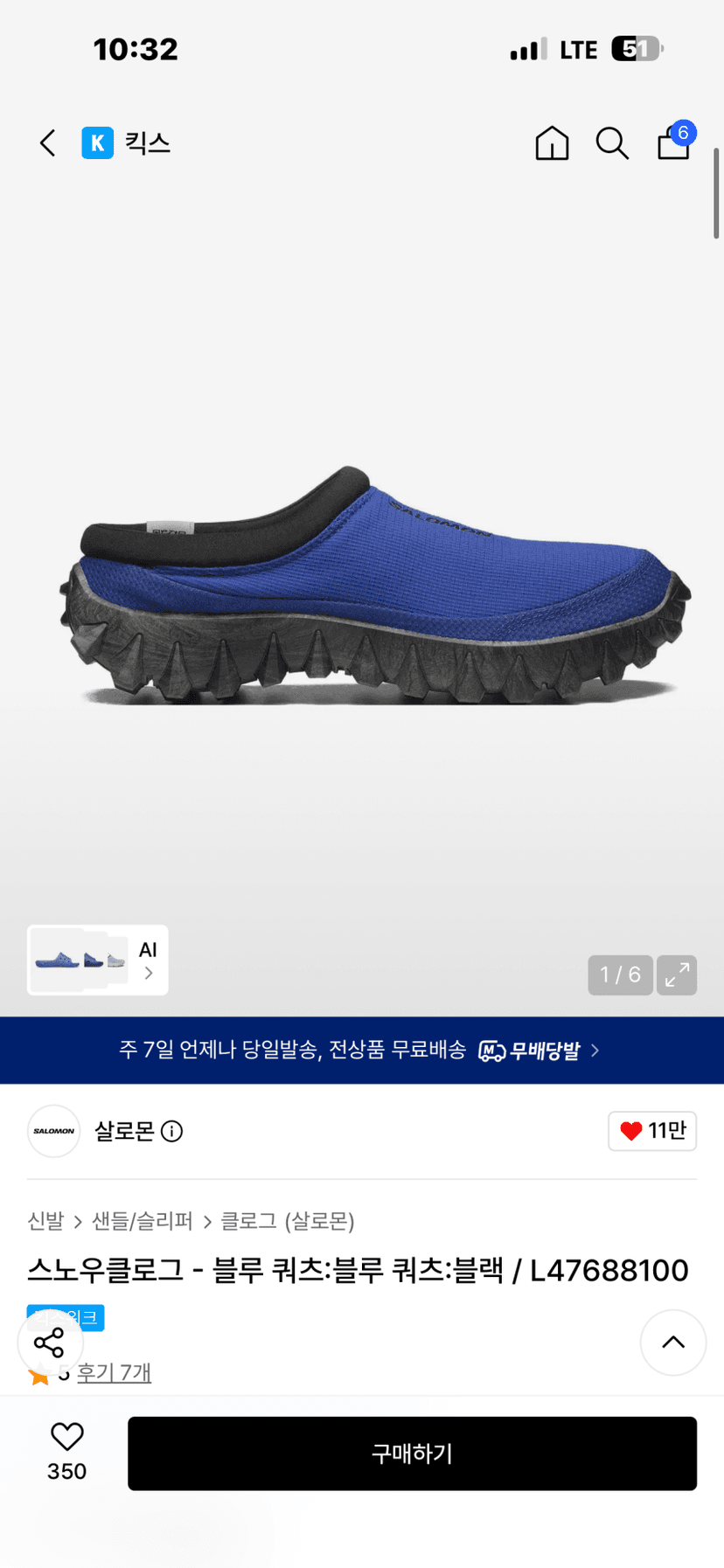Open the 클로그 (살로몬) breadcrumb
Viewport: 724px width, 1568px height.
(x=287, y=1221)
